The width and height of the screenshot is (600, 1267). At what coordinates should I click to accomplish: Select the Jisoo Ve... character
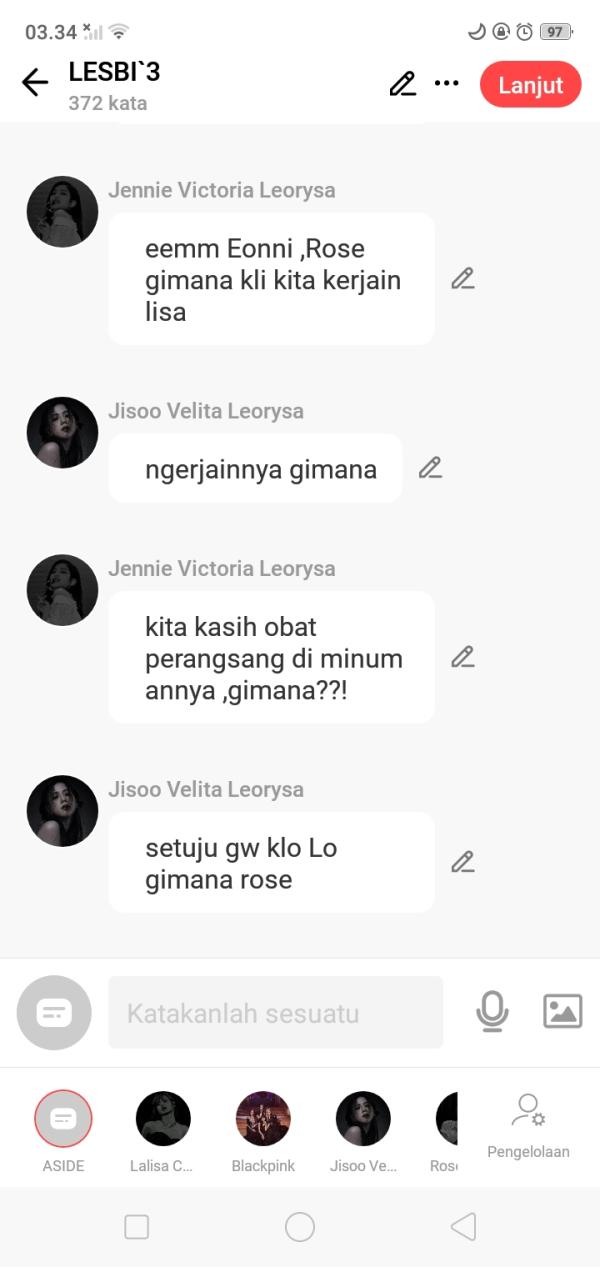coord(363,1119)
